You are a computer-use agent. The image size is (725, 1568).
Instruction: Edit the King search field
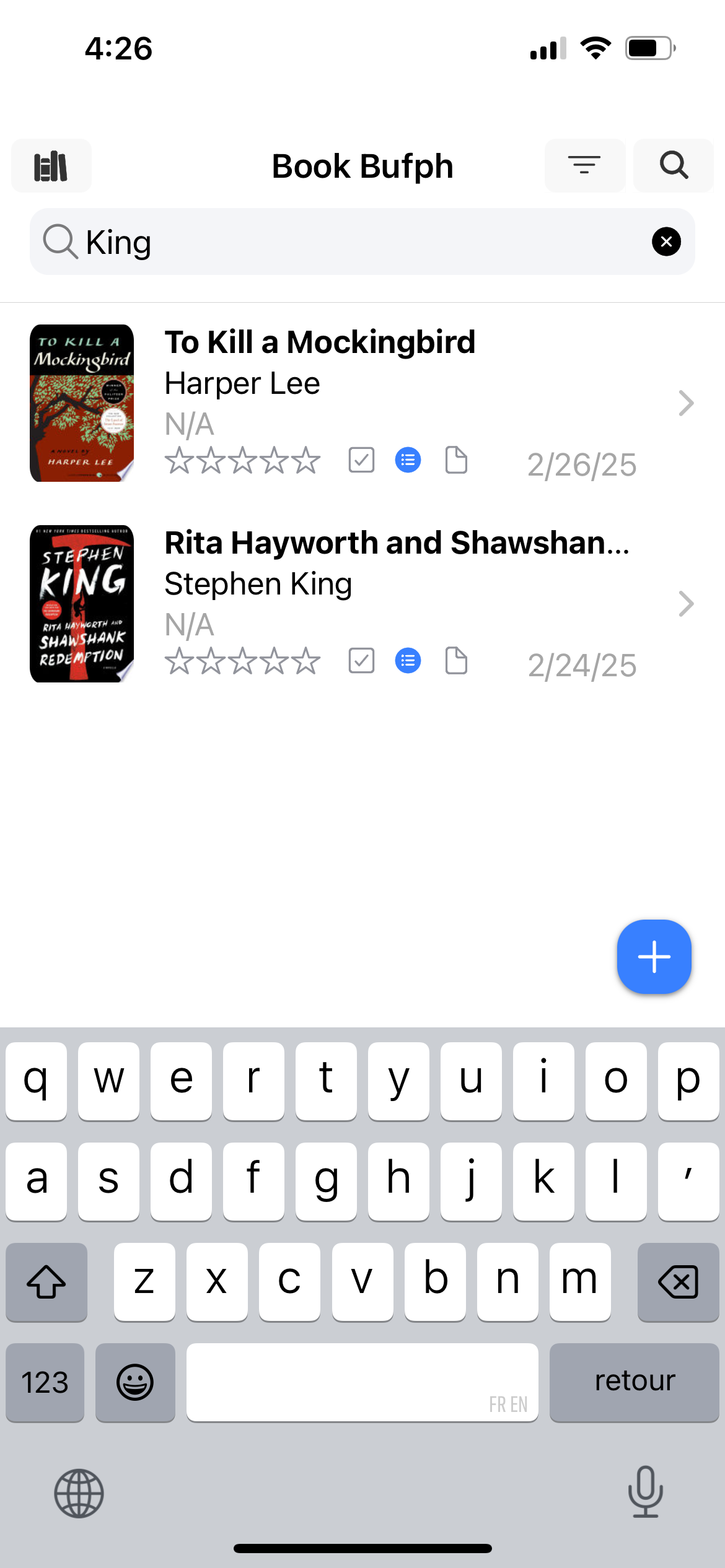359,242
